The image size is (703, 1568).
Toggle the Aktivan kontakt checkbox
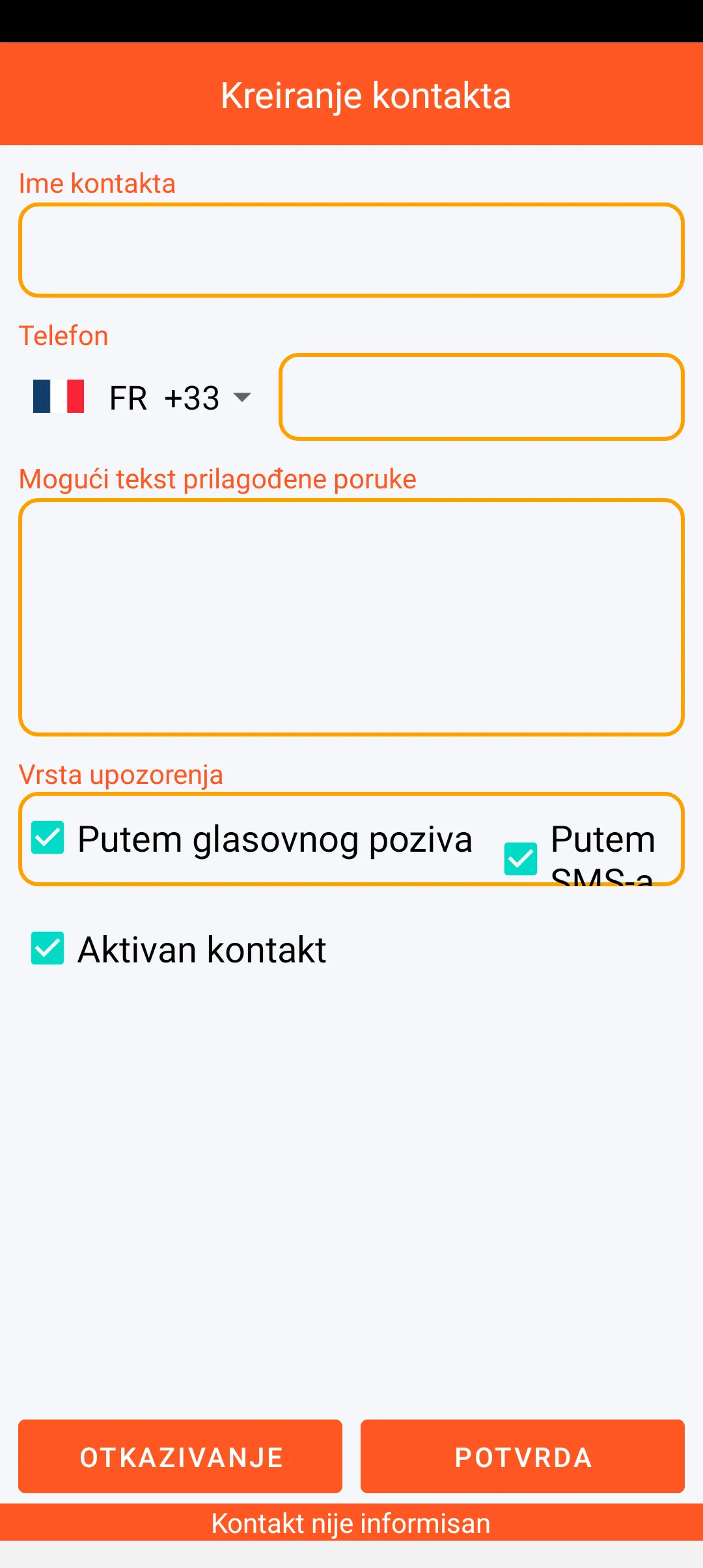48,948
